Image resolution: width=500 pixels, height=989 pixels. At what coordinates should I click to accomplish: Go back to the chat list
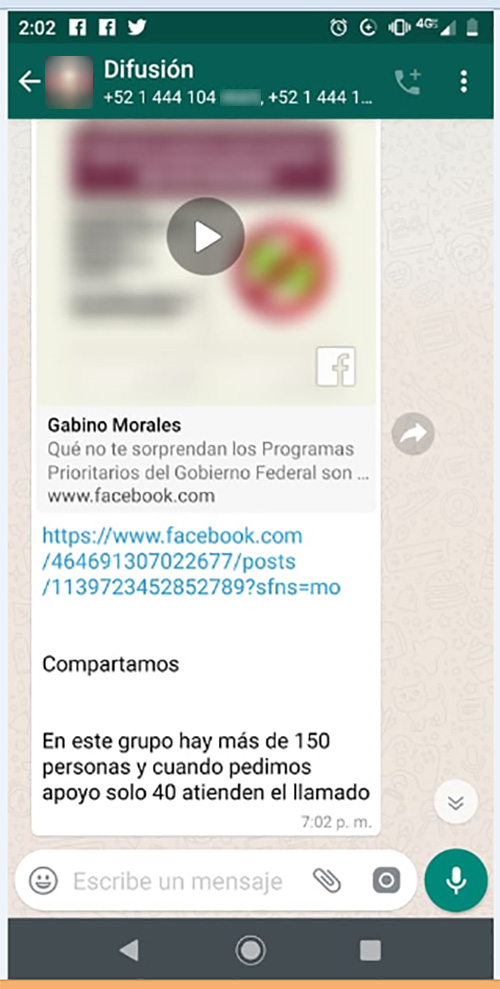29,81
